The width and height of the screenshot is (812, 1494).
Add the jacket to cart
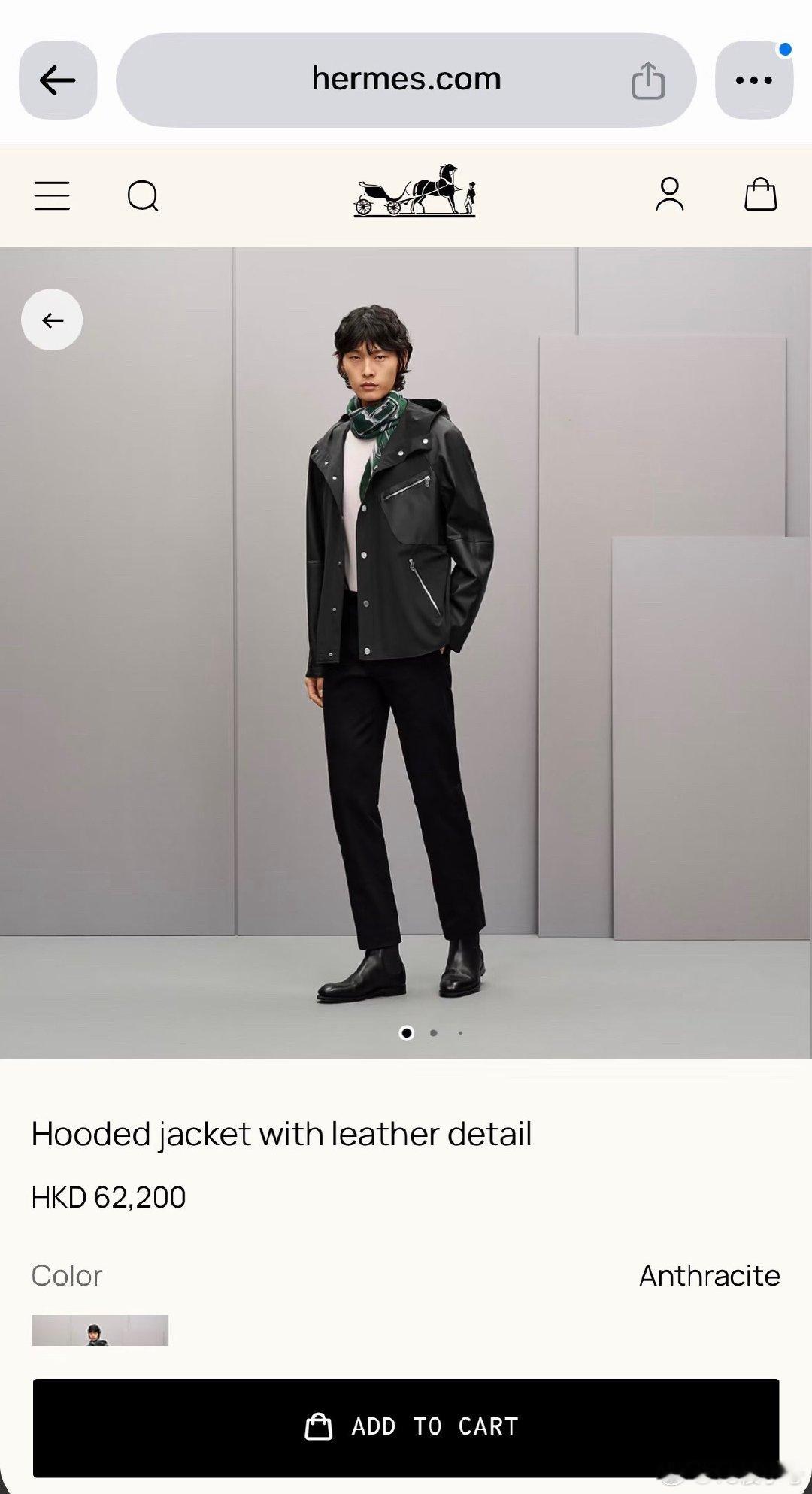(406, 1426)
